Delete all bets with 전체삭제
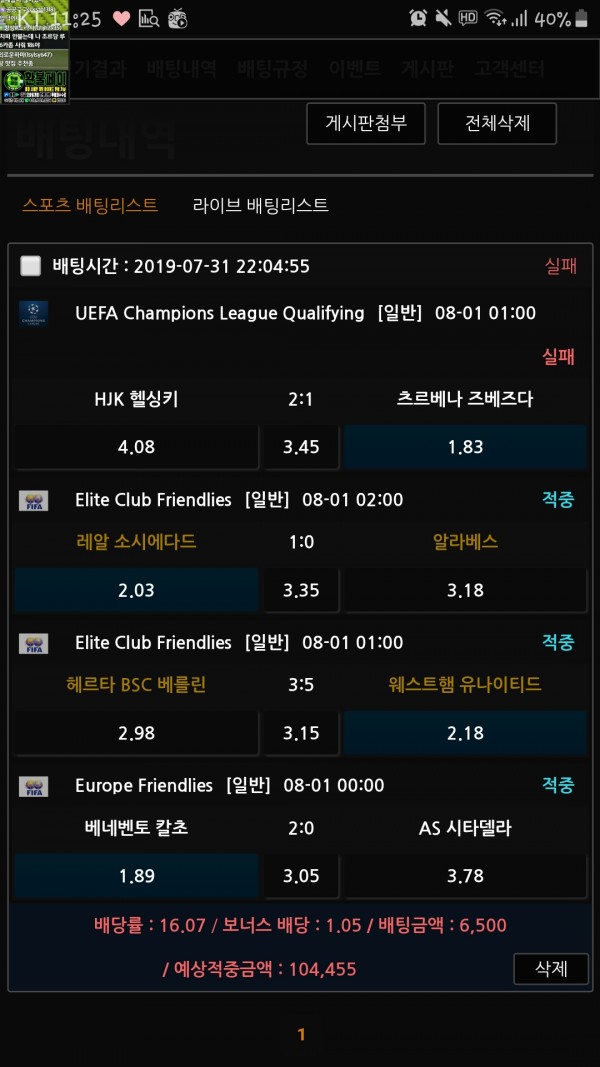 tap(497, 124)
